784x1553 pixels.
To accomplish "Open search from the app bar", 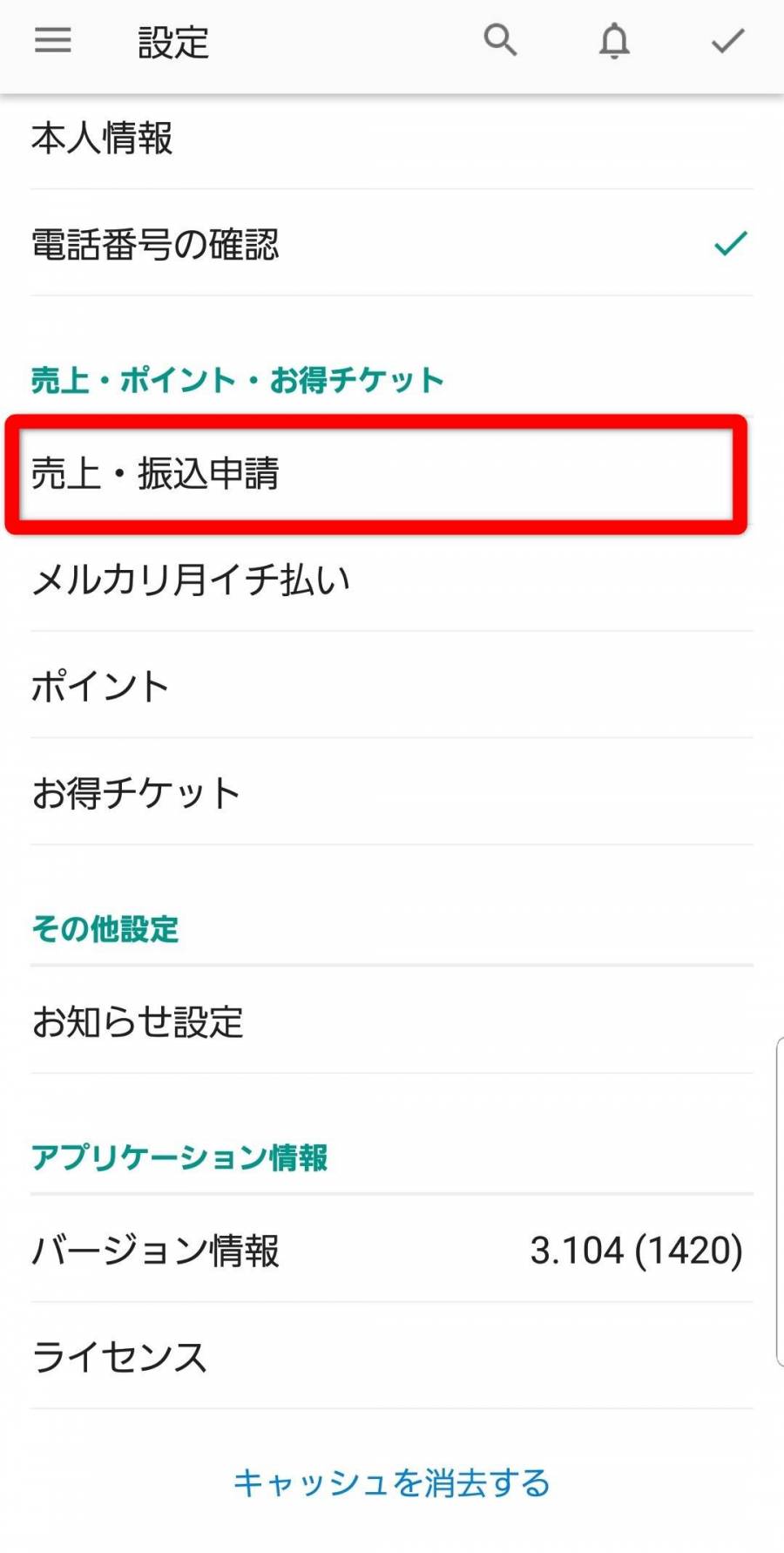I will (x=501, y=40).
